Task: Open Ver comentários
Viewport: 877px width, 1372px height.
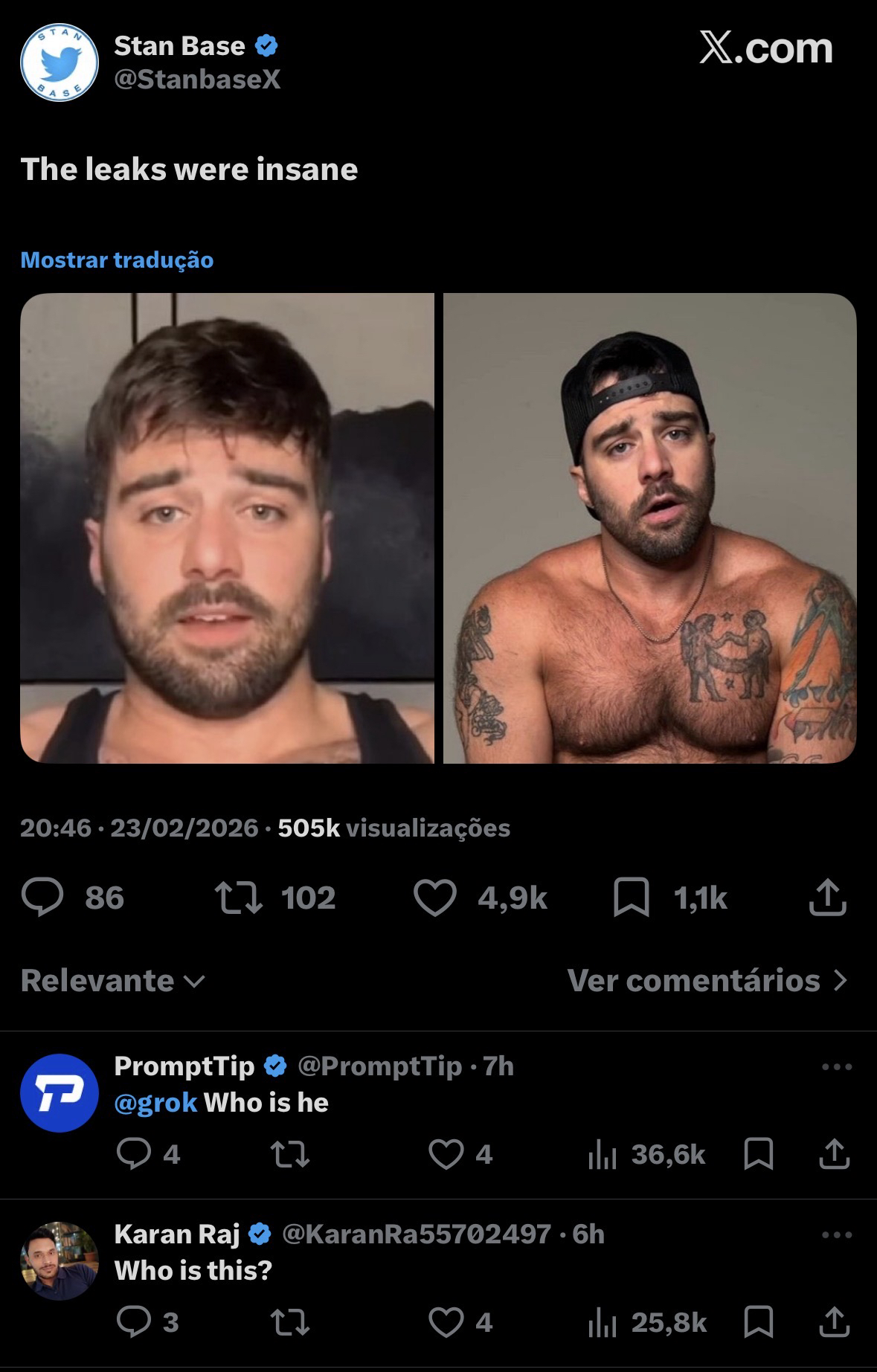Action: 707,980
